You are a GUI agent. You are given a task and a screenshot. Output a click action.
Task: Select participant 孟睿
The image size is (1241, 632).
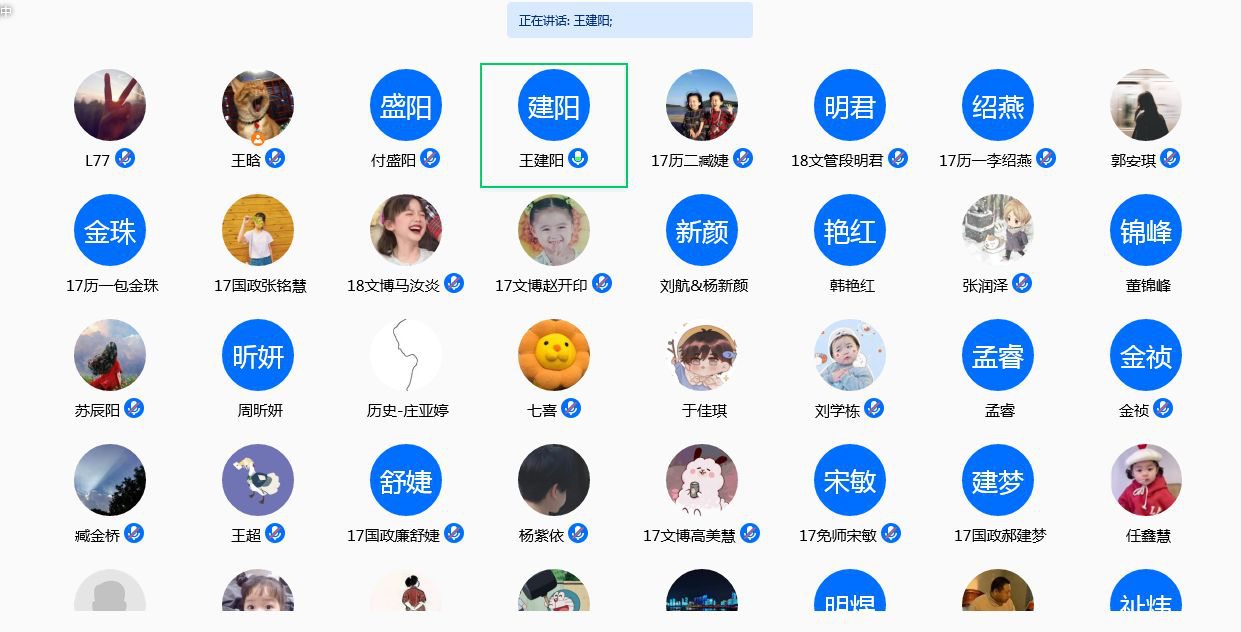click(998, 356)
